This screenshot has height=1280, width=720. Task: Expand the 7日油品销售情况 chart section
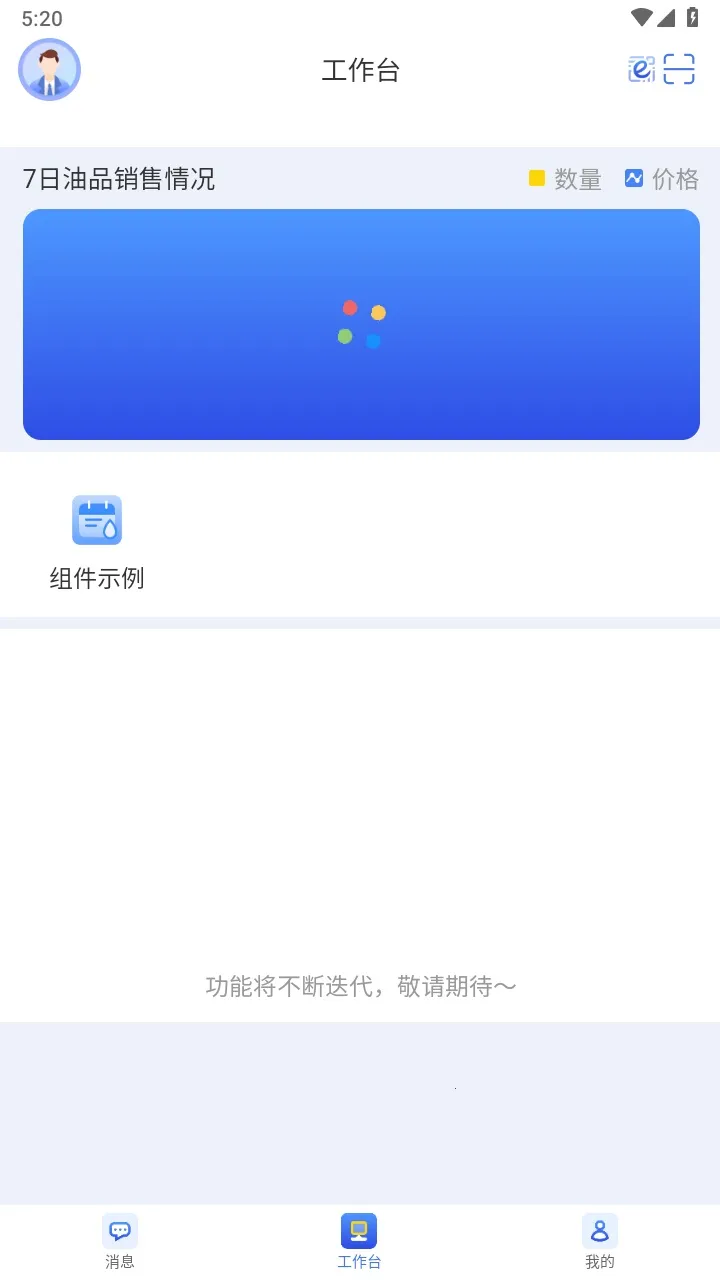pyautogui.click(x=120, y=178)
